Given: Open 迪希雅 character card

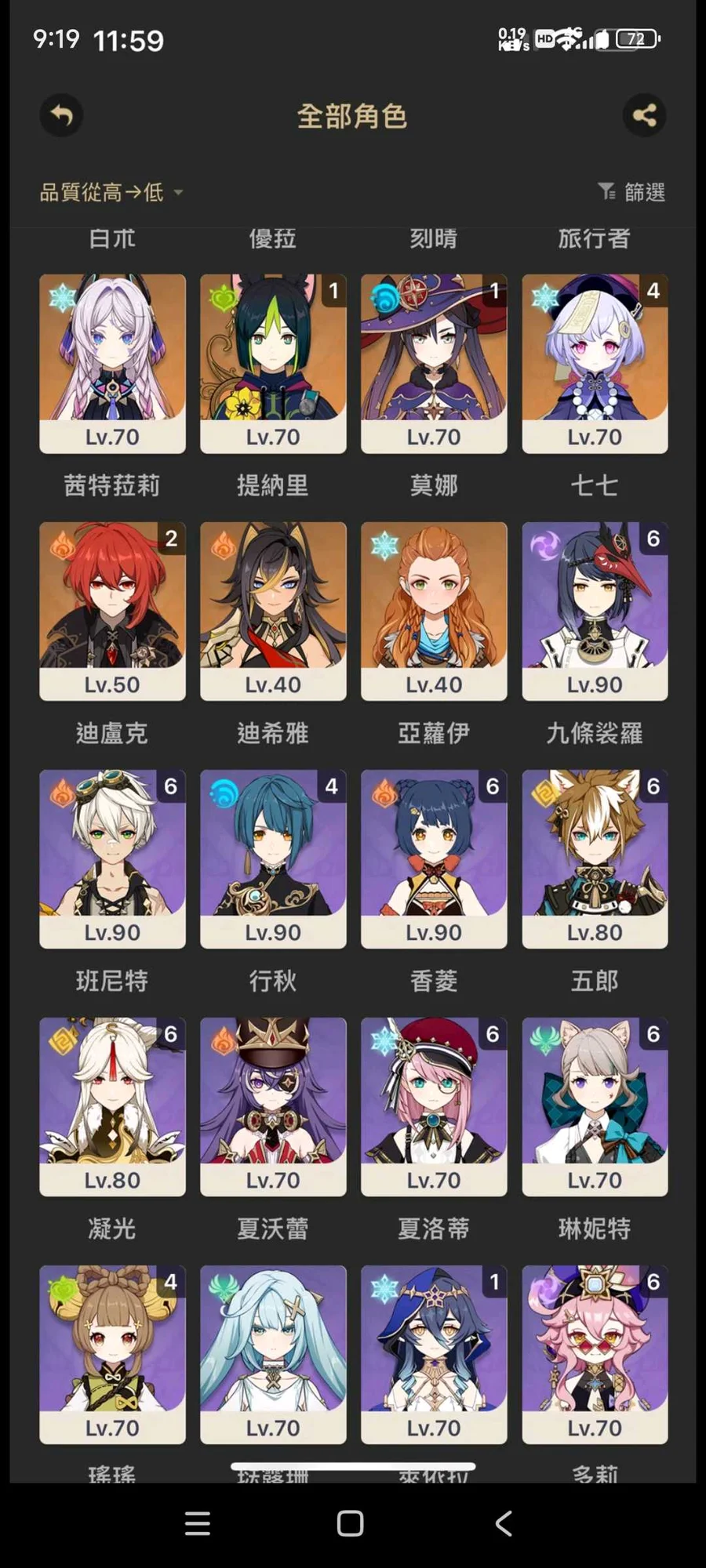Looking at the screenshot, I should (273, 611).
